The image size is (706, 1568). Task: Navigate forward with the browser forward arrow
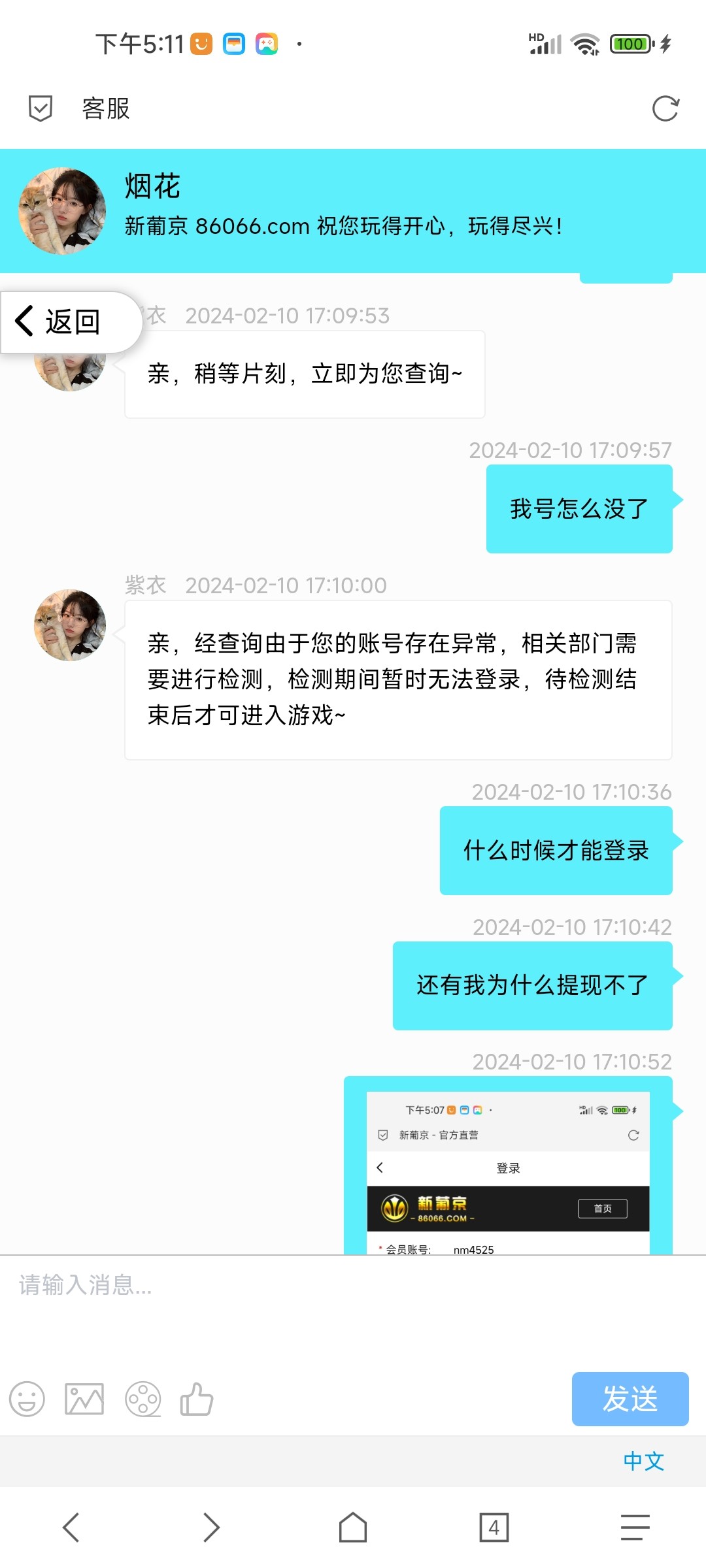click(212, 1527)
